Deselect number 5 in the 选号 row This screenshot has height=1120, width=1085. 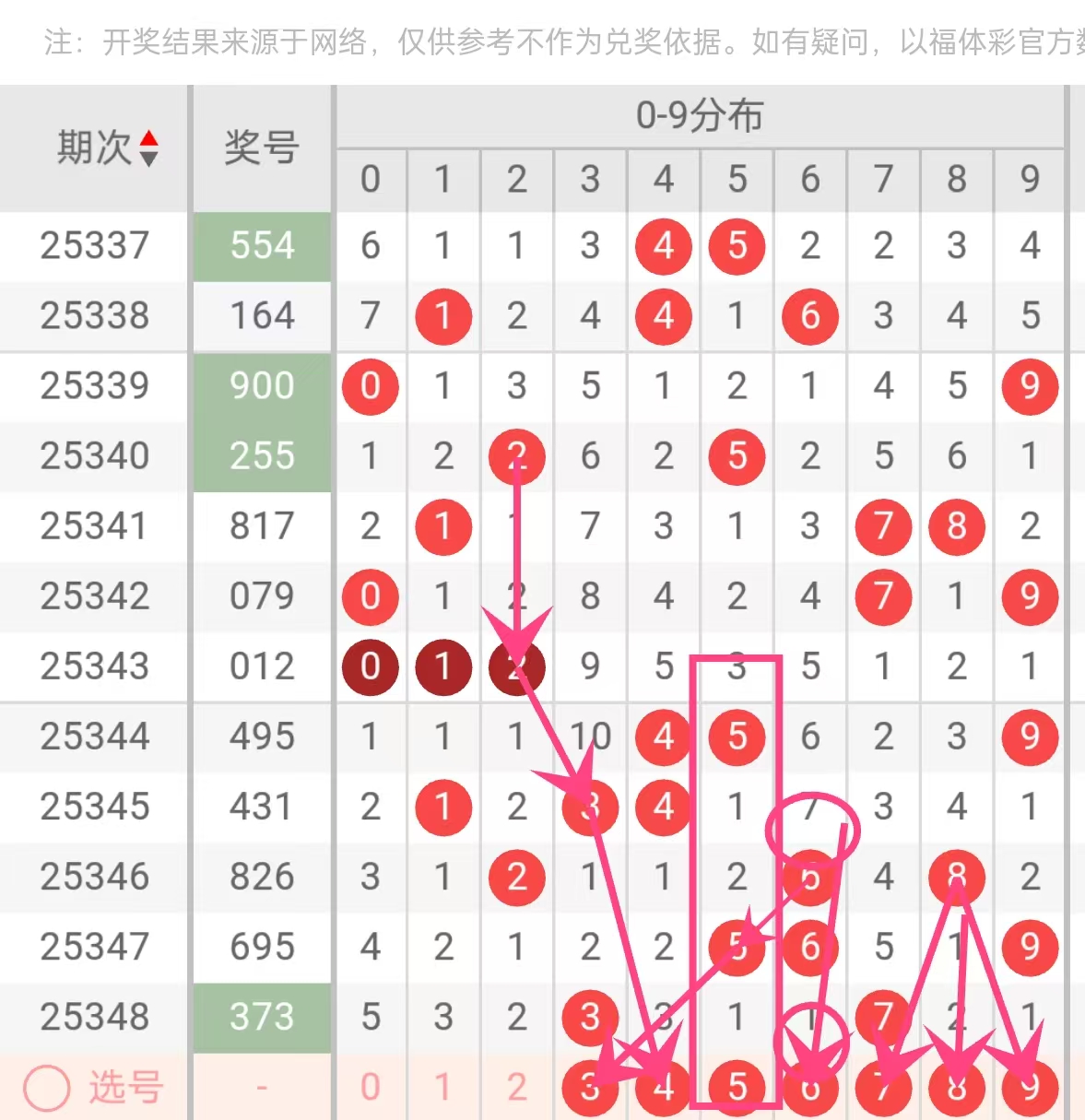[x=737, y=1088]
